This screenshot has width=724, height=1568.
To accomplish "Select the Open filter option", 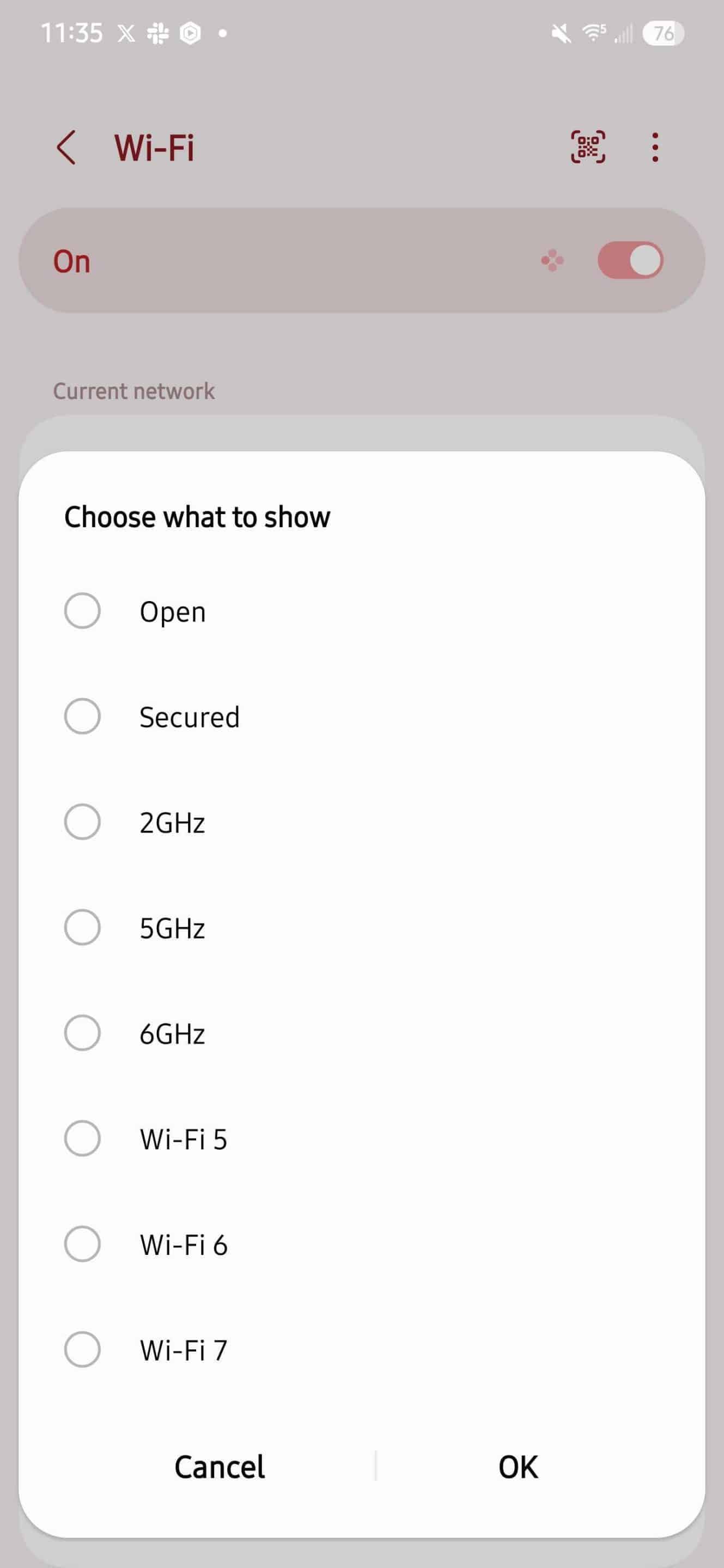I will click(x=83, y=610).
